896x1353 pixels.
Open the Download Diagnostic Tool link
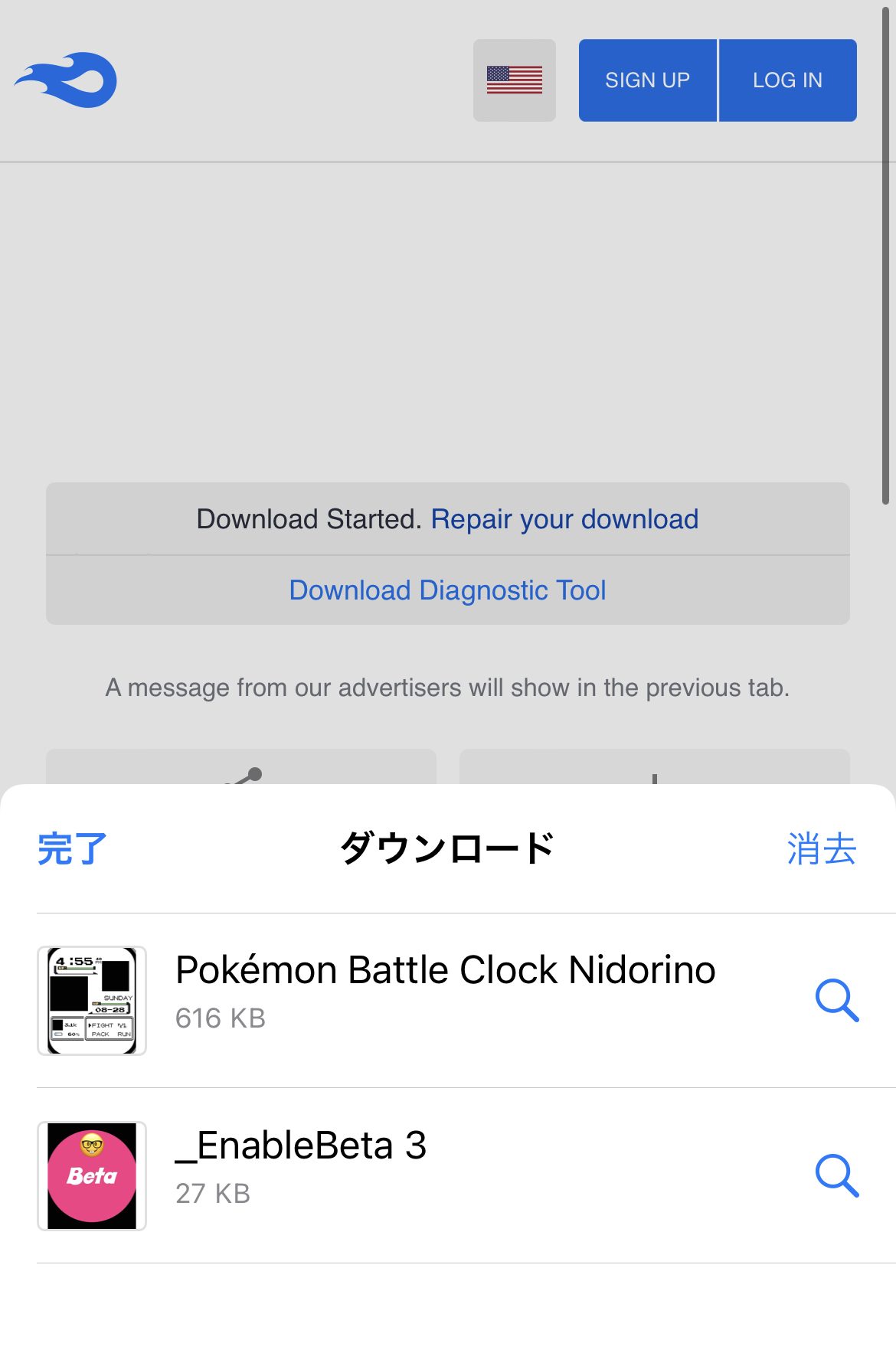tap(447, 590)
